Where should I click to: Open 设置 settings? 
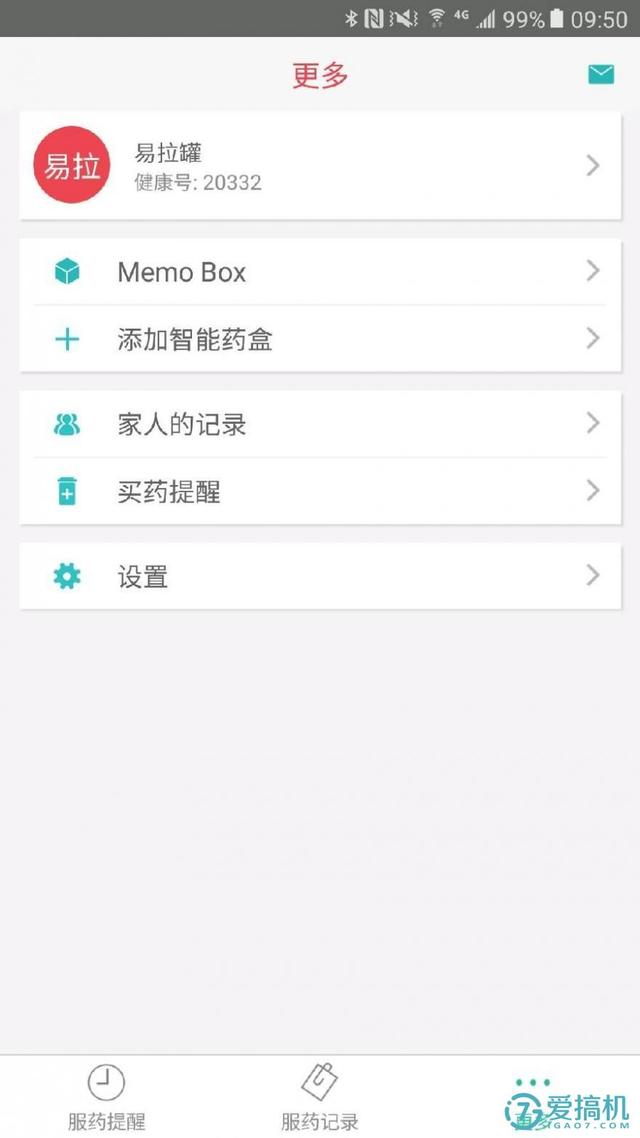click(320, 576)
